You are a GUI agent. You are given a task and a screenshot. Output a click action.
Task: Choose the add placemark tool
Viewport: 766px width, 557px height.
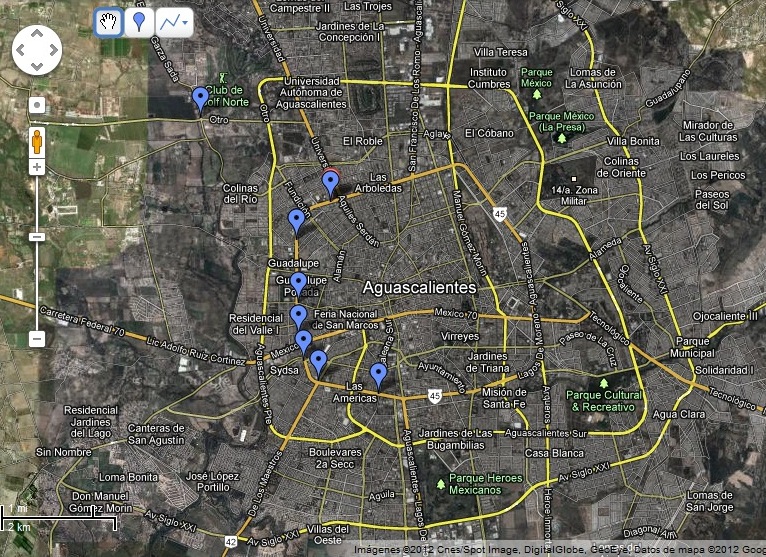click(140, 22)
